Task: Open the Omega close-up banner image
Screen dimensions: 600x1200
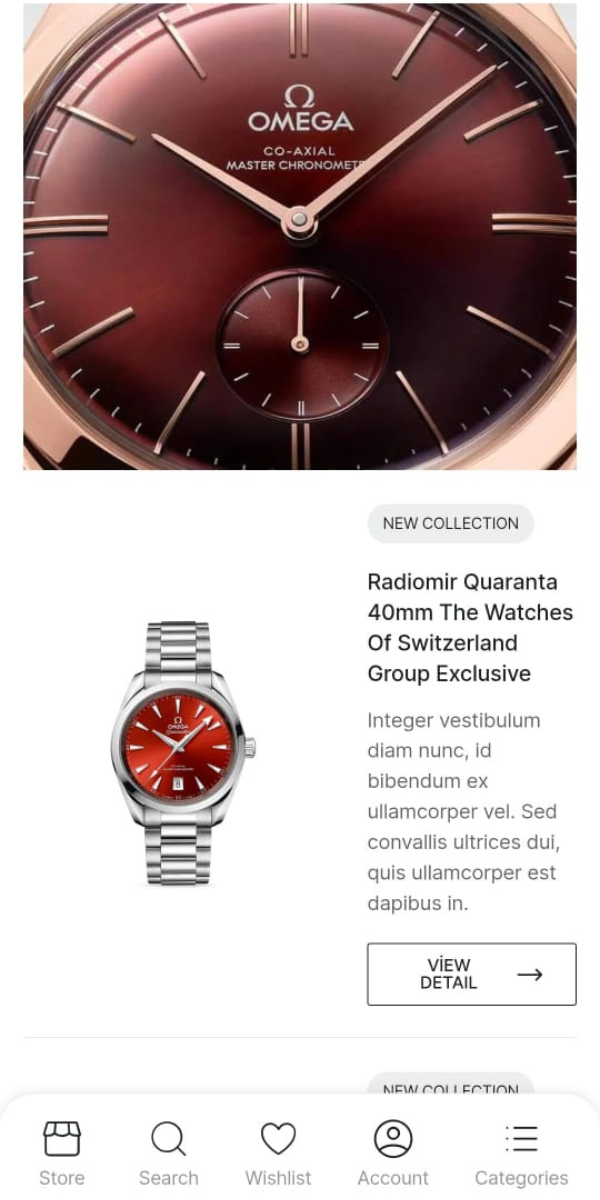Action: click(x=300, y=236)
